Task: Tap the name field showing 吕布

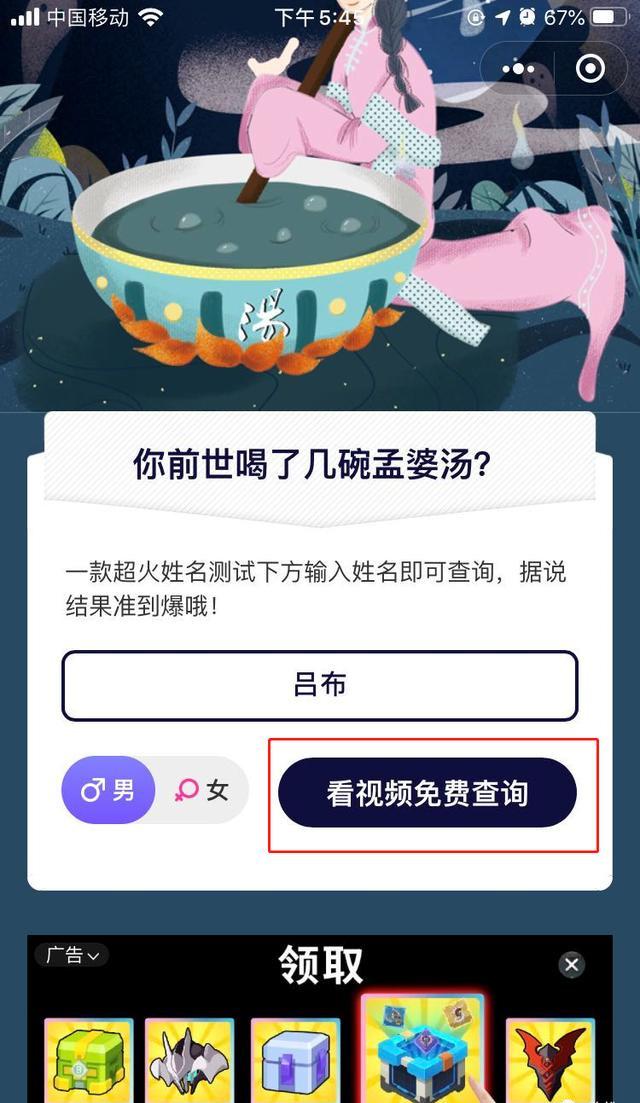Action: tap(320, 685)
